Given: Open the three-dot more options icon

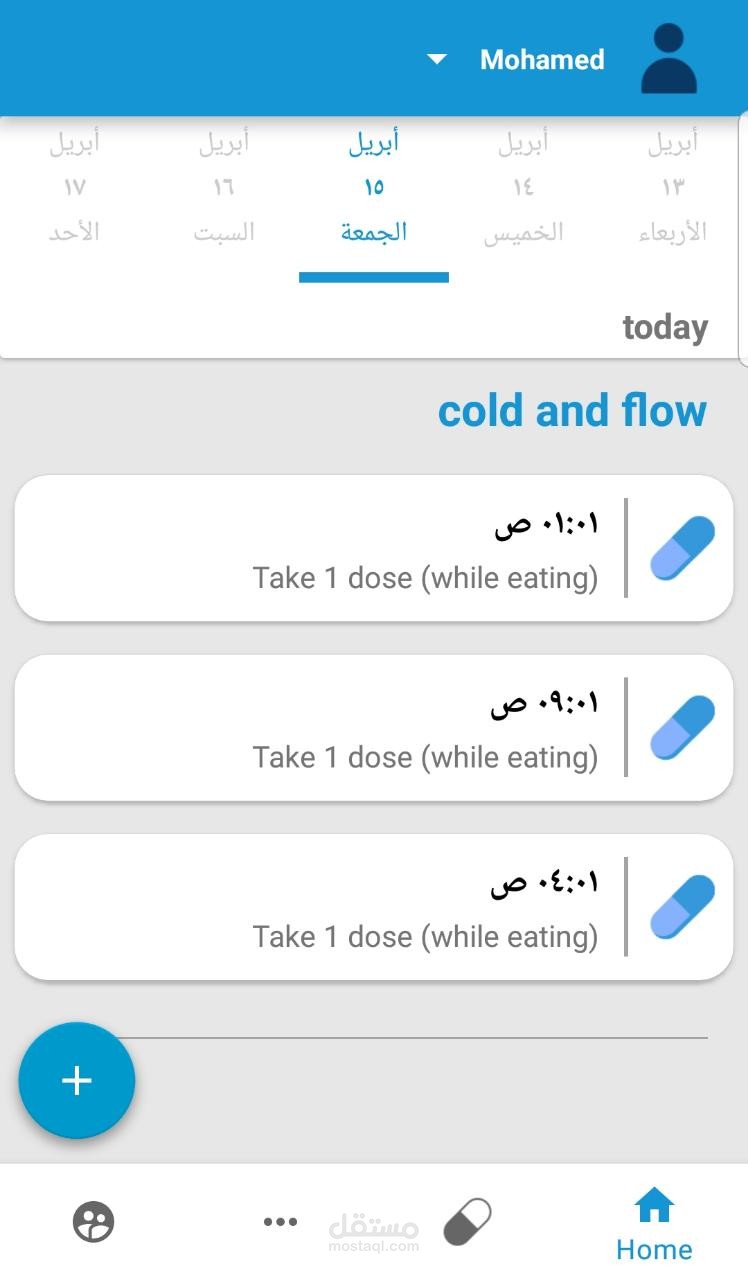Looking at the screenshot, I should coord(280,1221).
